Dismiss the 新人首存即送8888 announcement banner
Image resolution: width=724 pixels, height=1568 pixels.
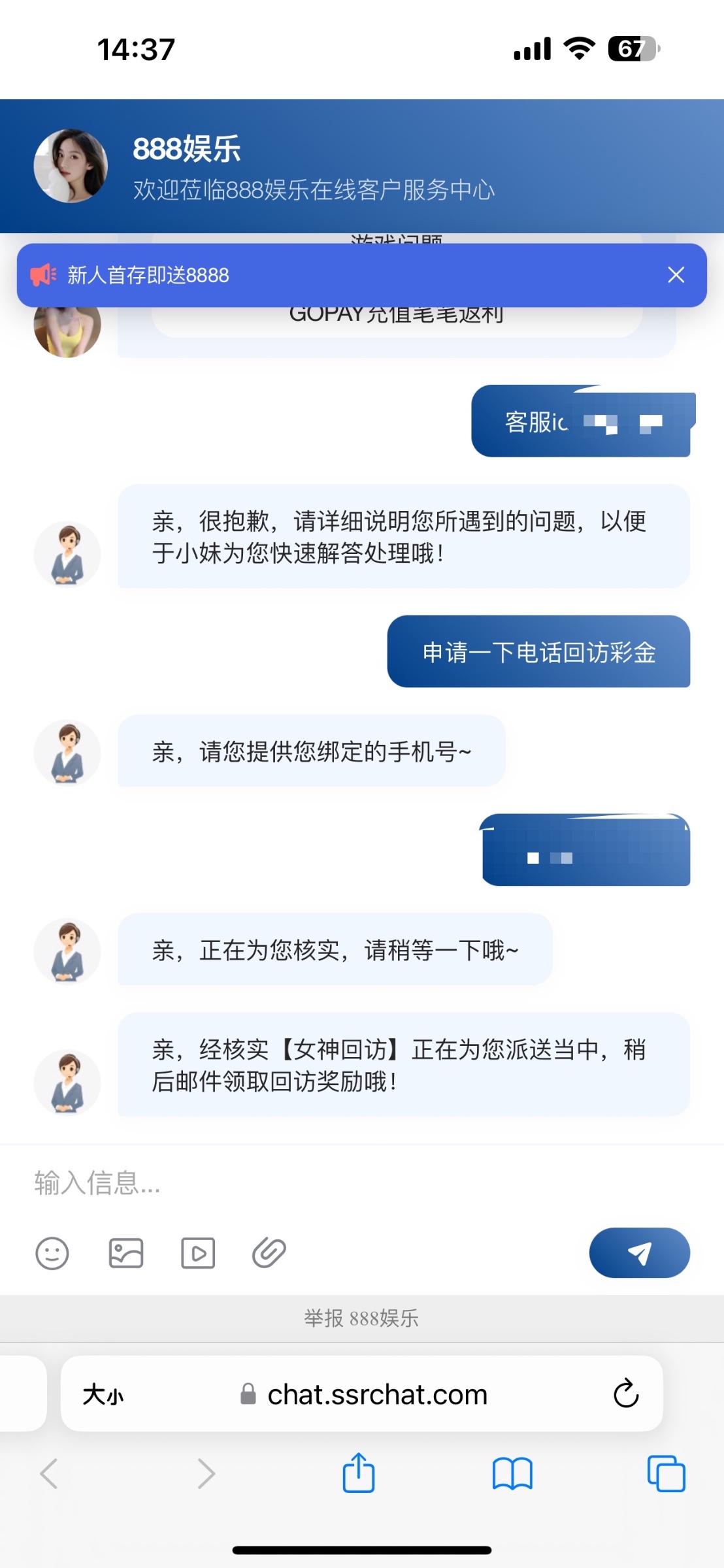click(x=676, y=275)
